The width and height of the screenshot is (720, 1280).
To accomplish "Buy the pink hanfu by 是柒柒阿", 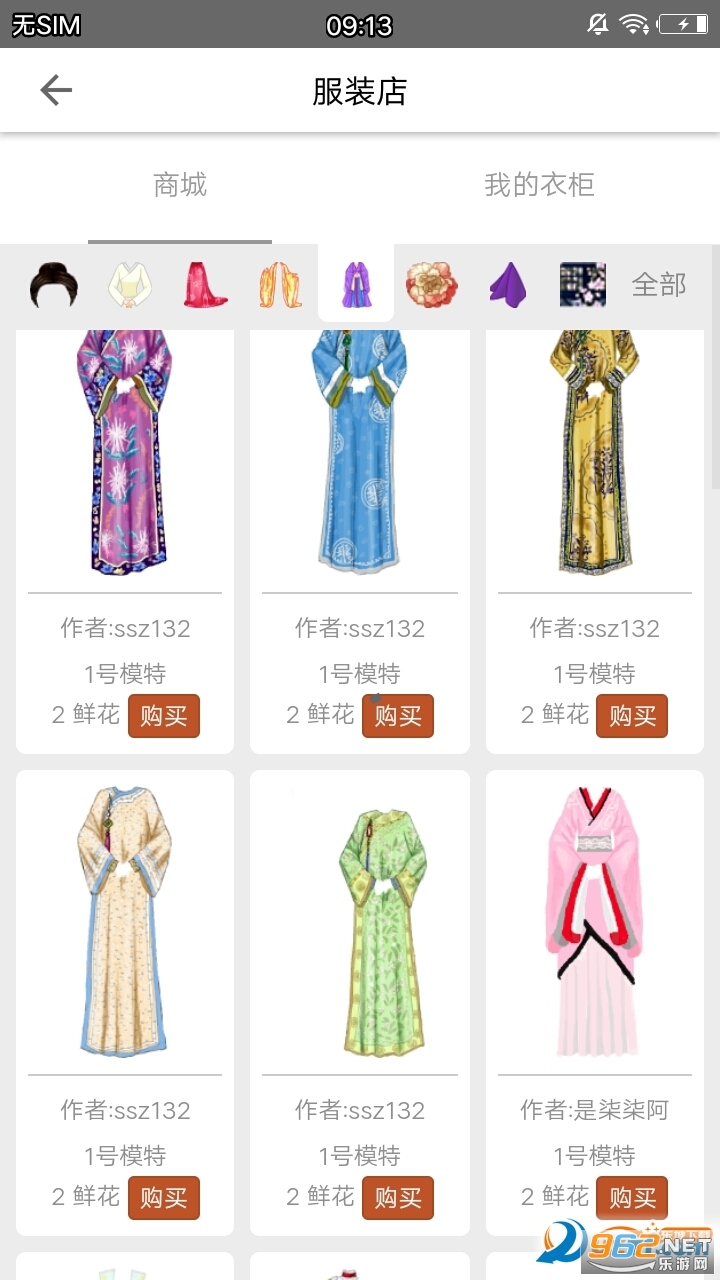I will click(x=632, y=1198).
